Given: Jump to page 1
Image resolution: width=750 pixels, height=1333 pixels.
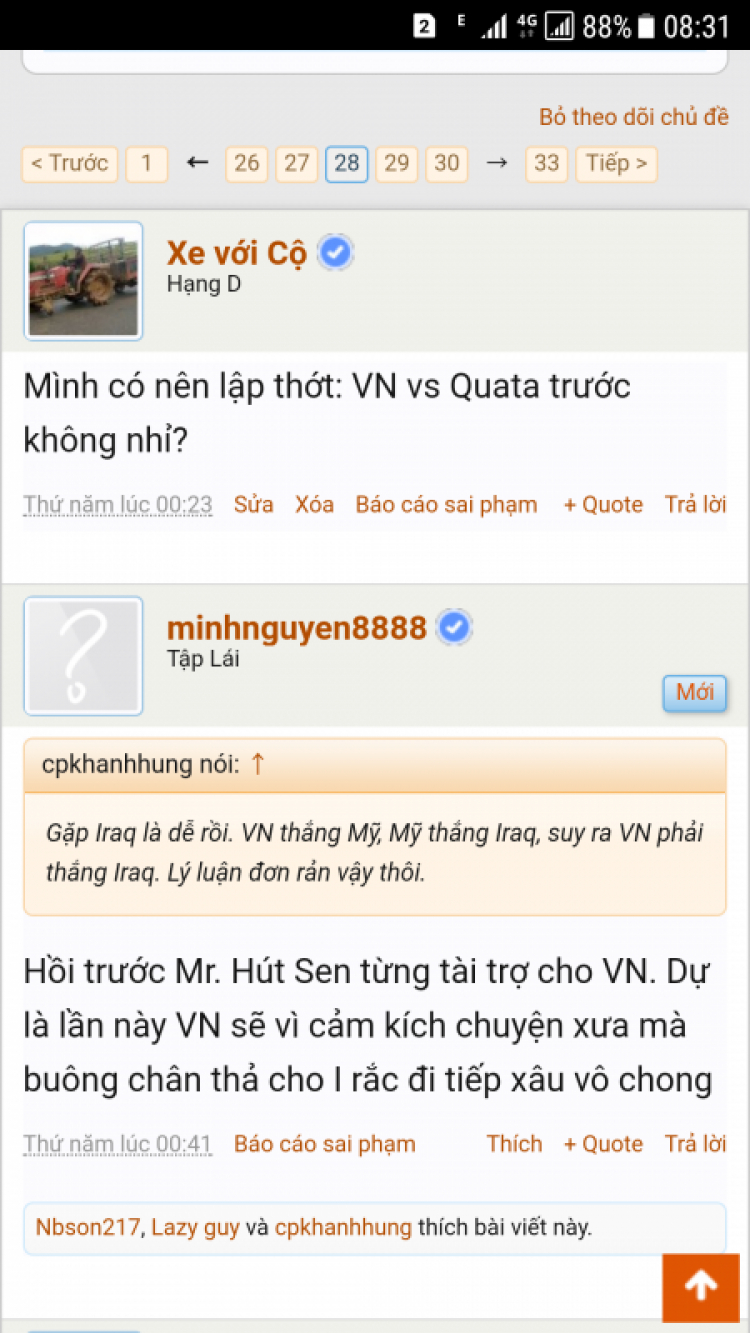Looking at the screenshot, I should [x=146, y=163].
